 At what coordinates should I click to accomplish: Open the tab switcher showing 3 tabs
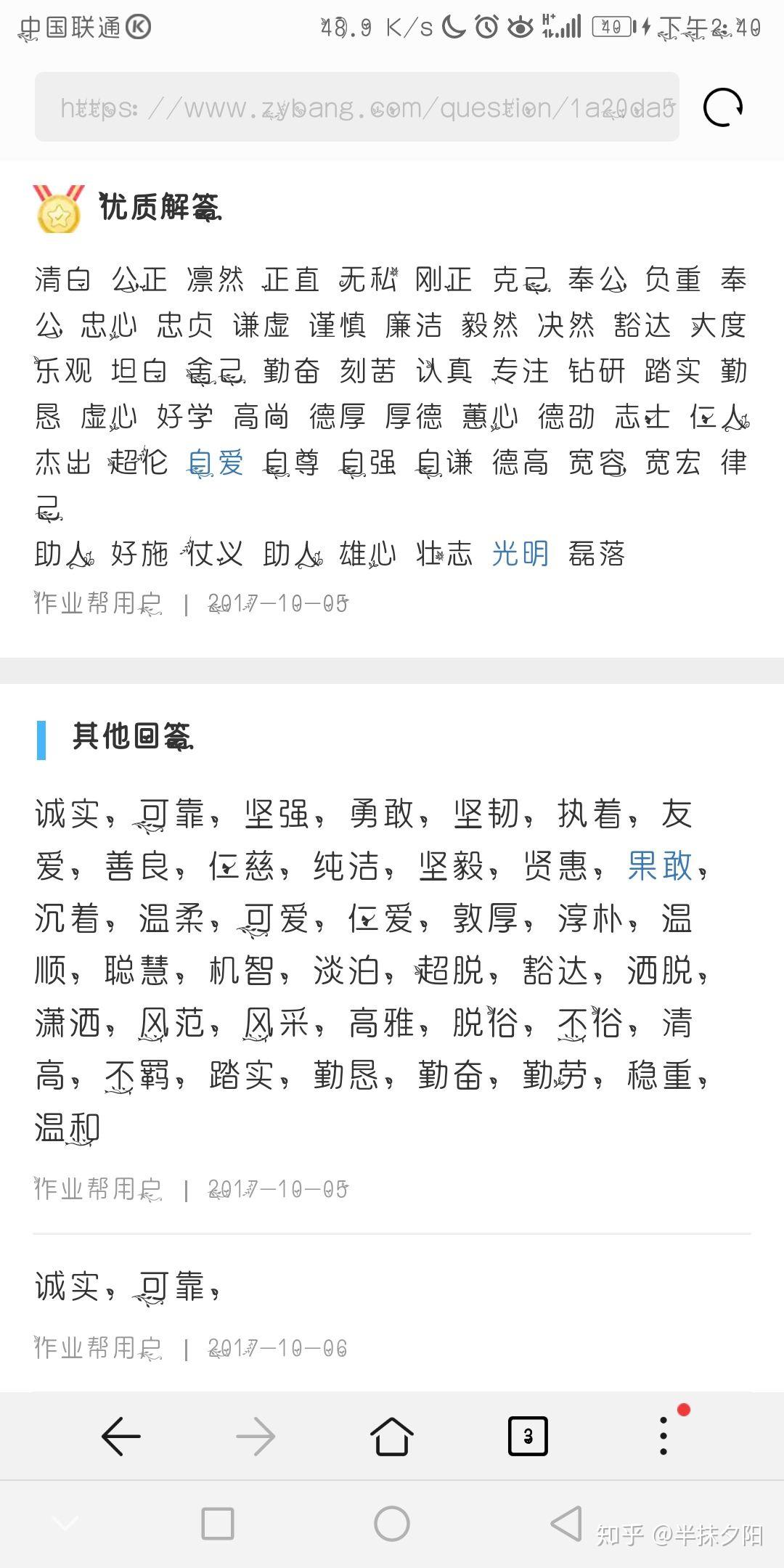pyautogui.click(x=528, y=1436)
